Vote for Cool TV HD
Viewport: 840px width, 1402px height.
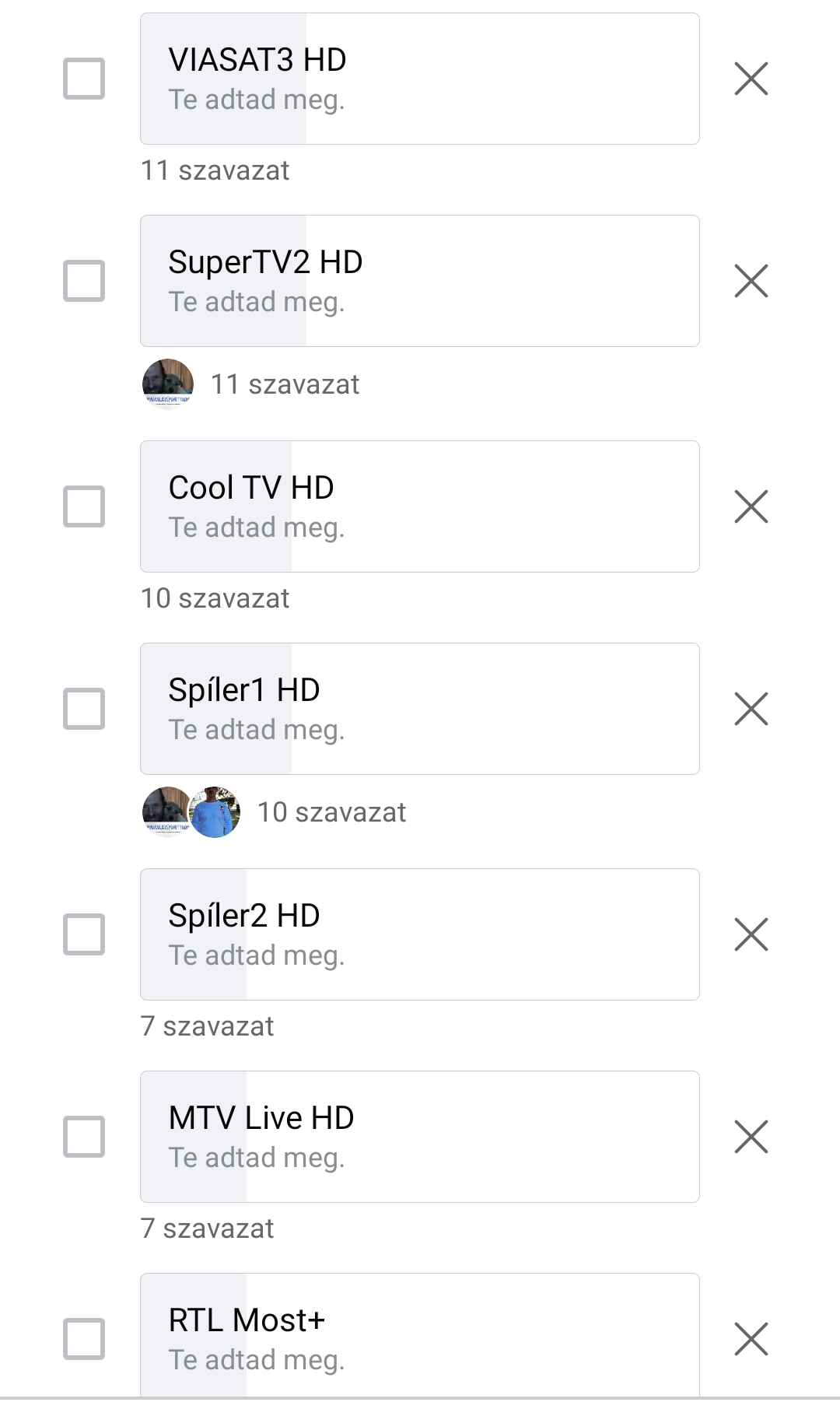click(84, 506)
